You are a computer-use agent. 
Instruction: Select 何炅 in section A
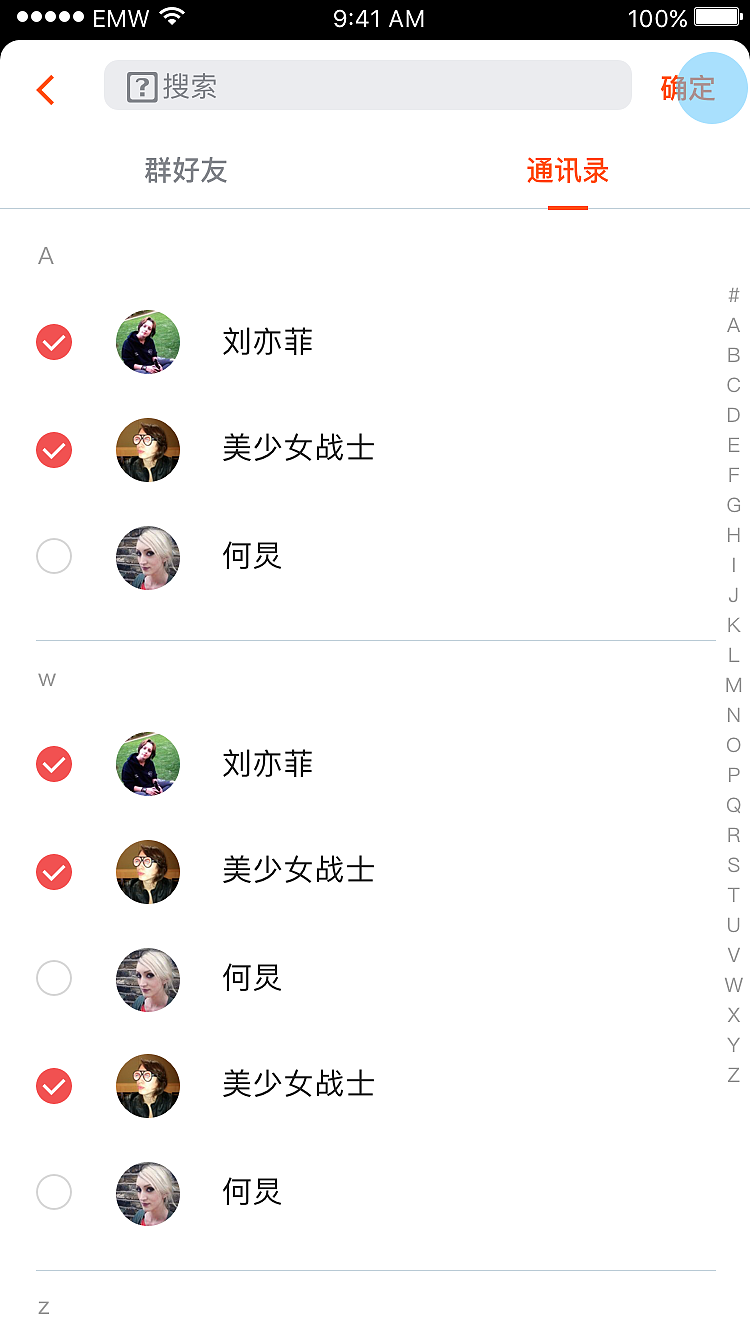[54, 556]
